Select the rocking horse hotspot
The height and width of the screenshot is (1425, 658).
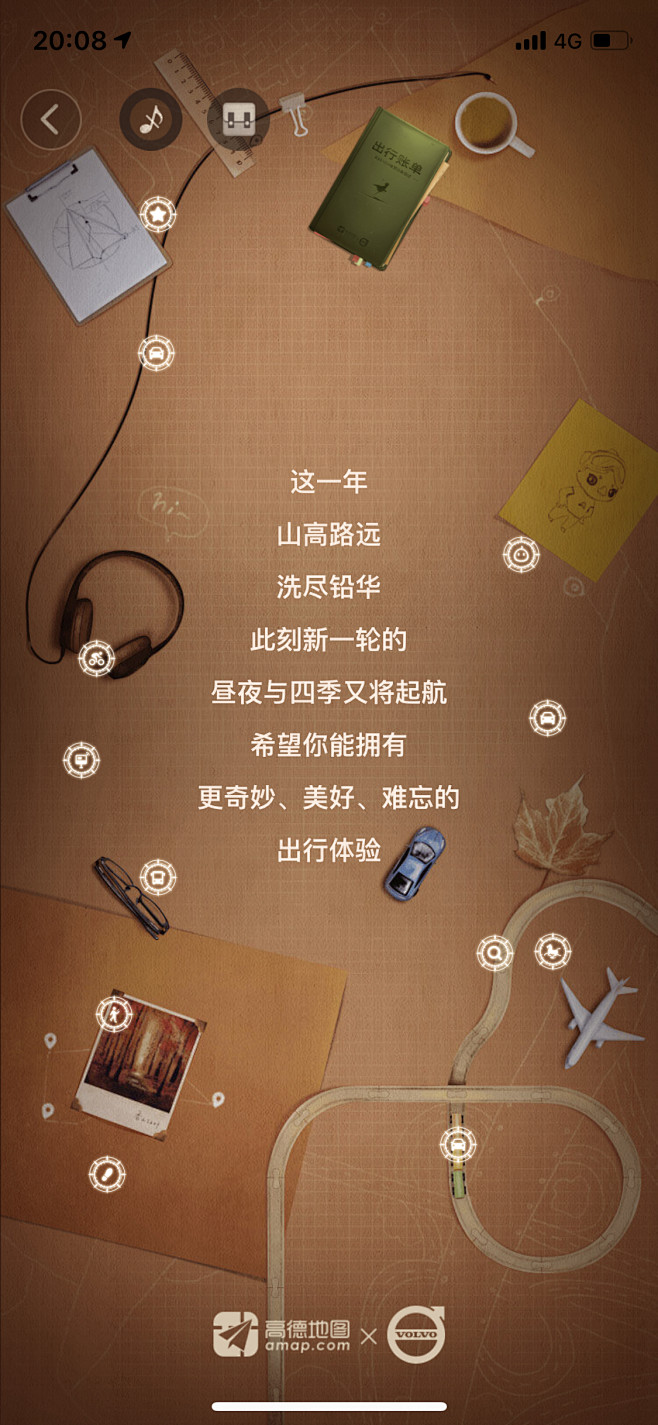click(552, 951)
